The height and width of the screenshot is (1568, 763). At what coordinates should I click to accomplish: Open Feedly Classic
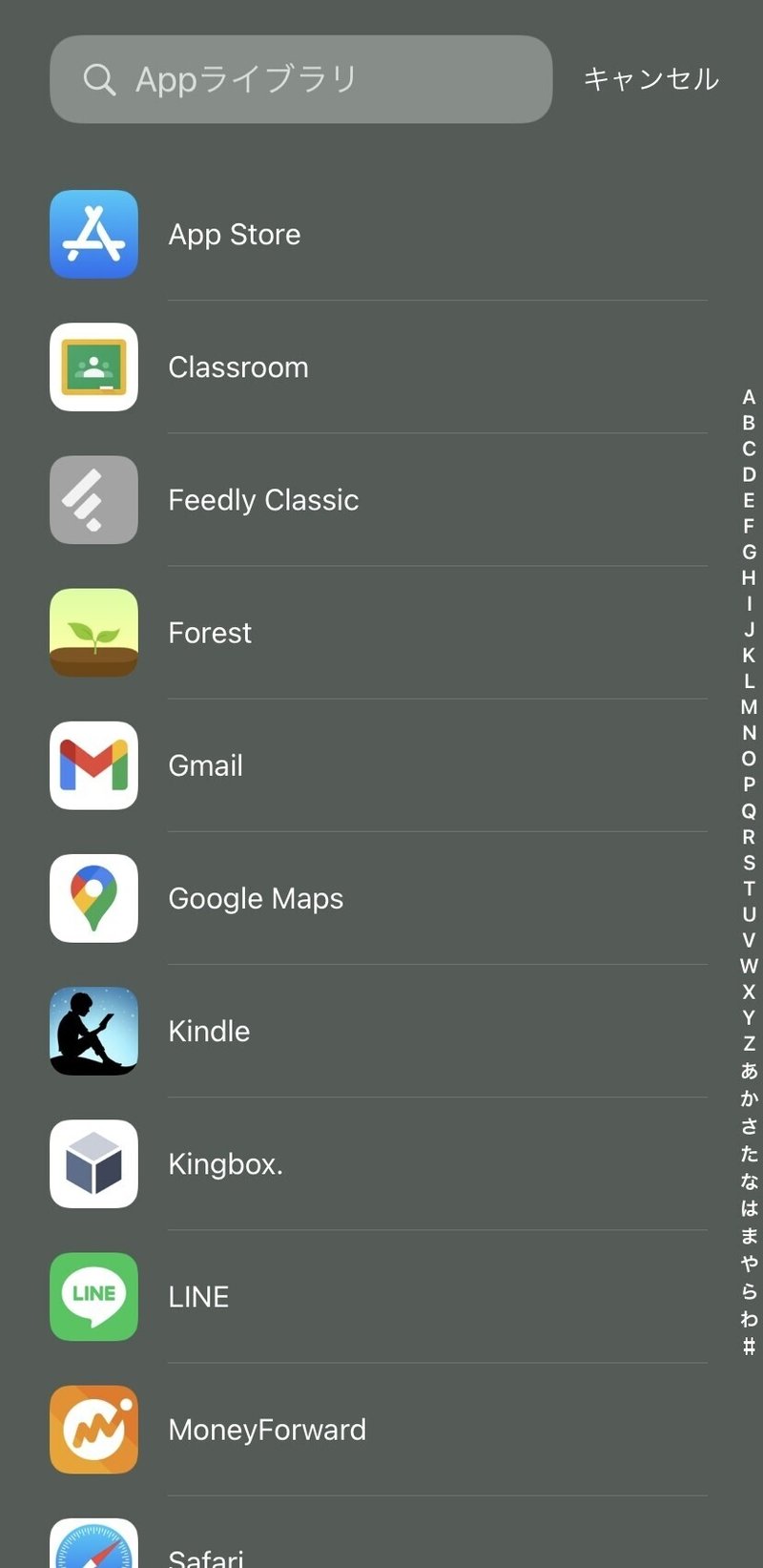tap(93, 500)
